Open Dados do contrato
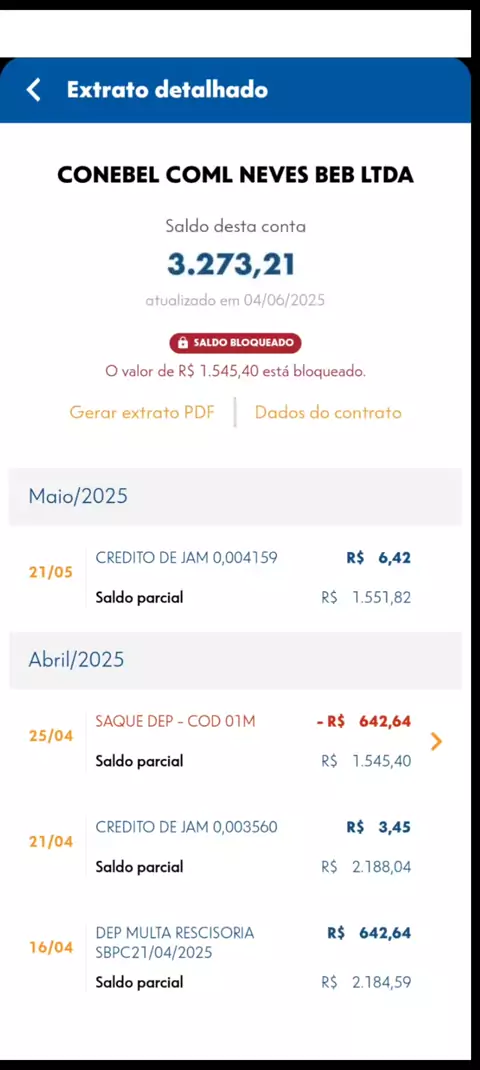The width and height of the screenshot is (480, 1070). (x=328, y=412)
